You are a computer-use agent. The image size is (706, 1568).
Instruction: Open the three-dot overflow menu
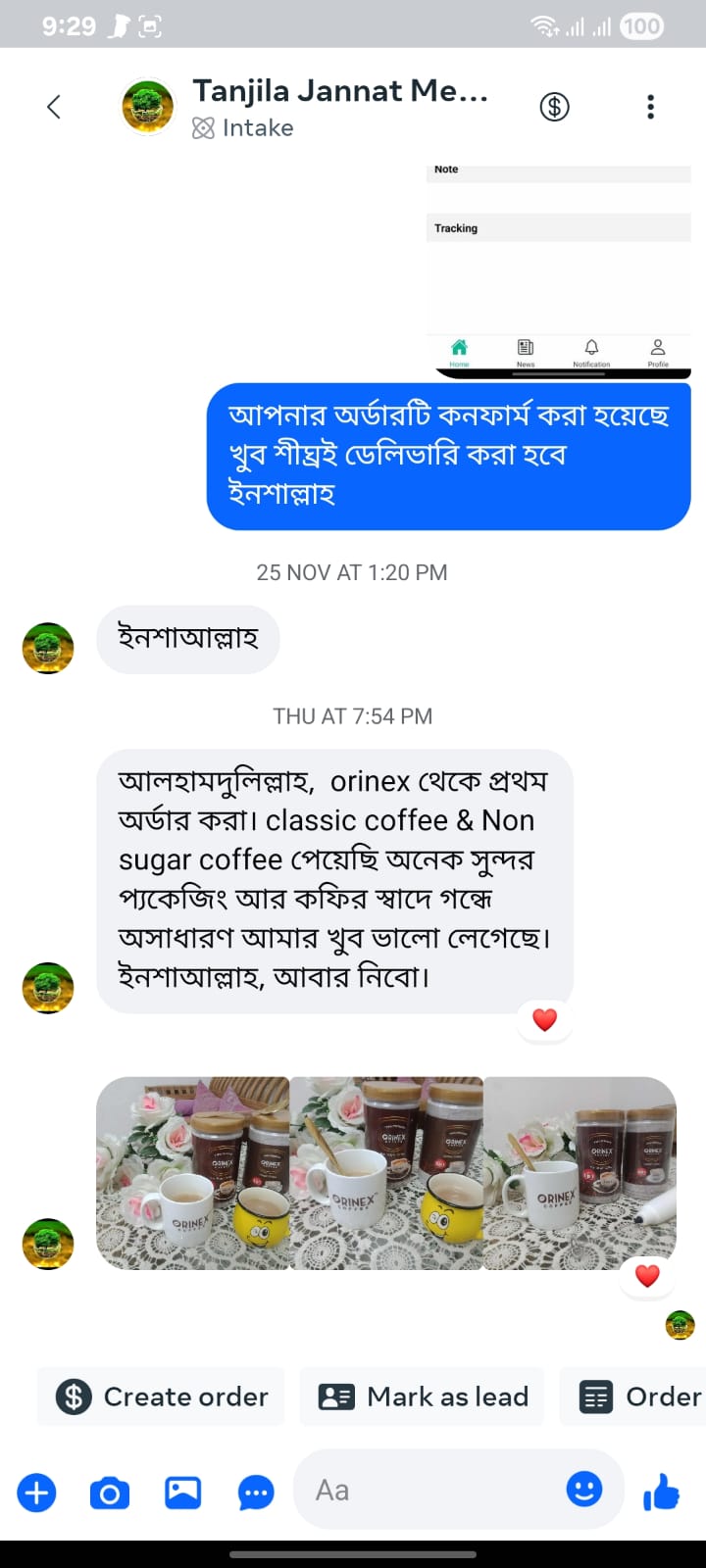650,107
